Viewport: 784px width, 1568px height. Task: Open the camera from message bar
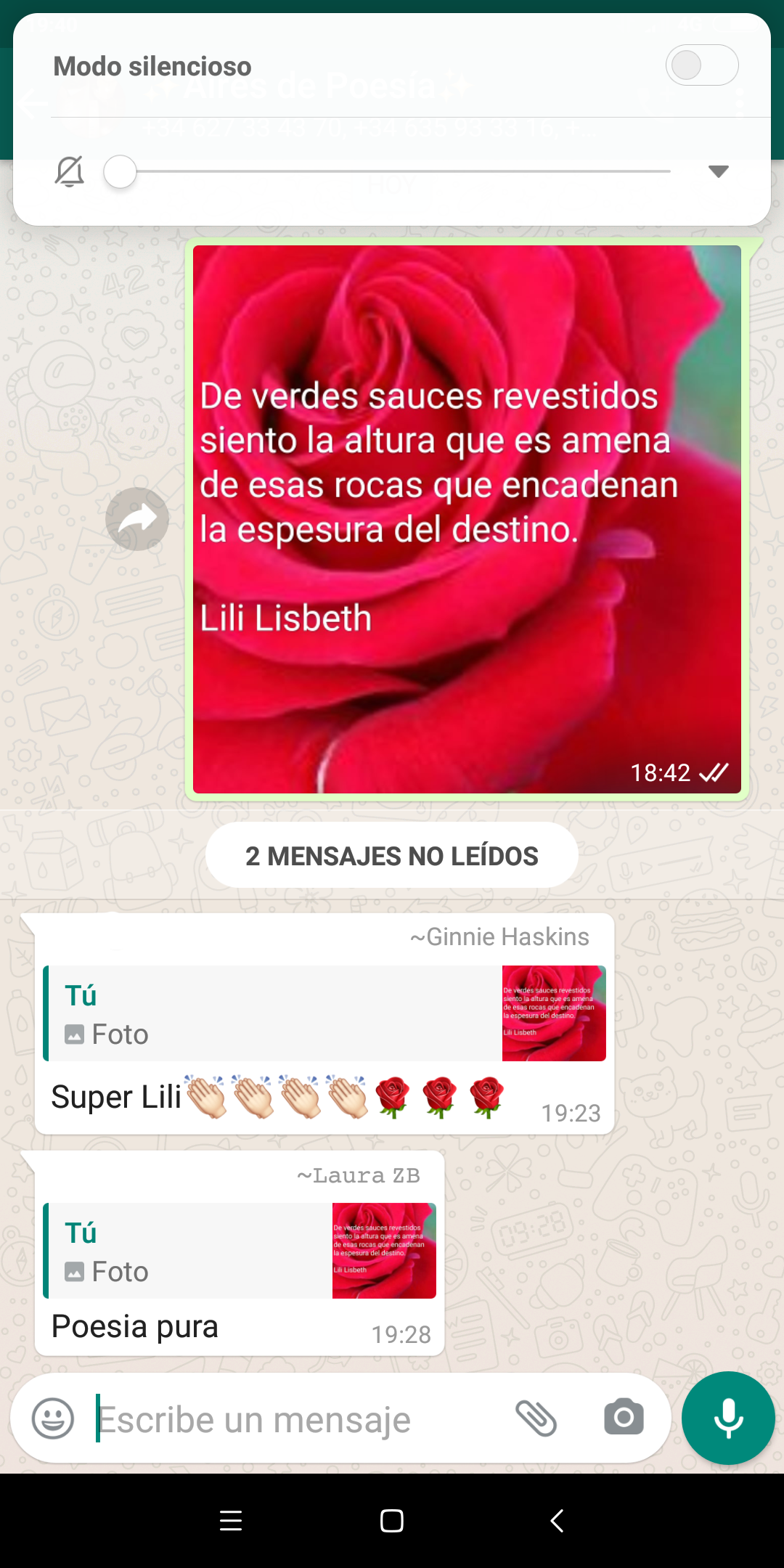624,1417
